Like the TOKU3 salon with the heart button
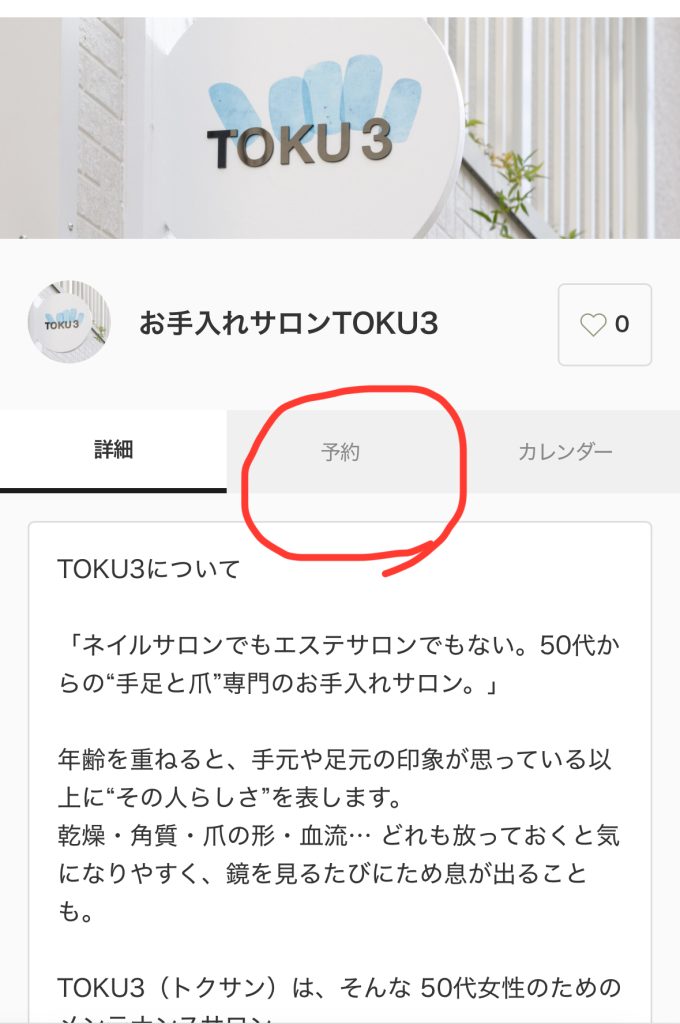Viewport: 680px width, 1024px height. (x=604, y=325)
